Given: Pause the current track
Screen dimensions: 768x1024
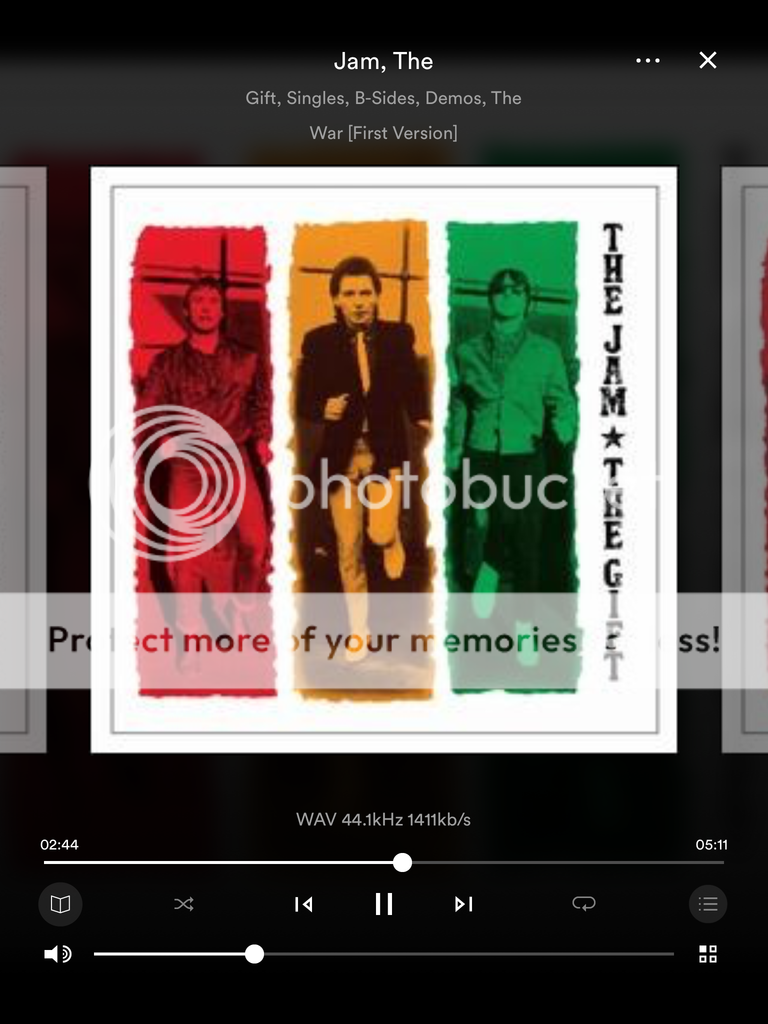Looking at the screenshot, I should point(383,904).
